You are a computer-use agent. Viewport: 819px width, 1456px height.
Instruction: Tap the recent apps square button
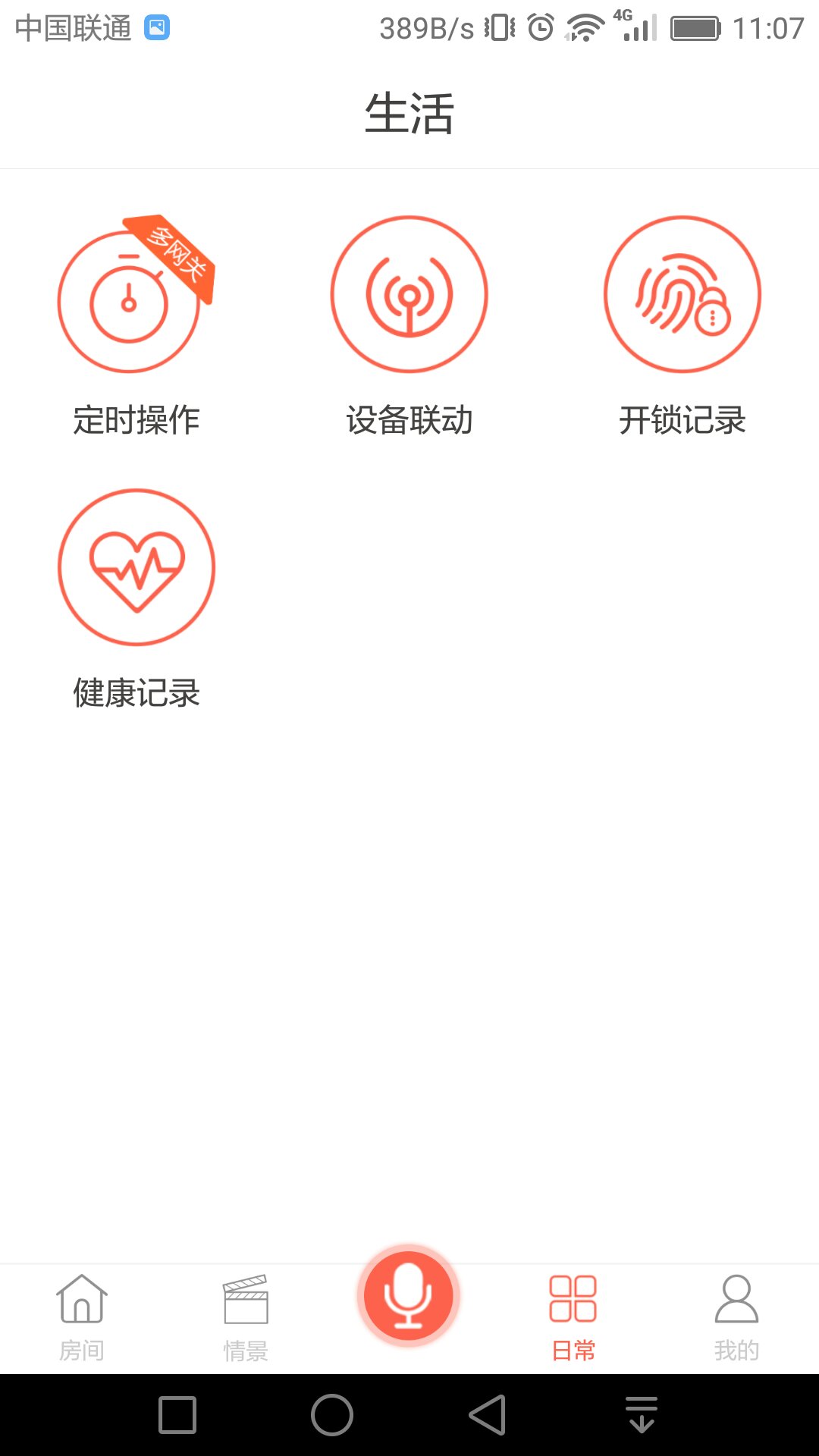click(177, 1414)
